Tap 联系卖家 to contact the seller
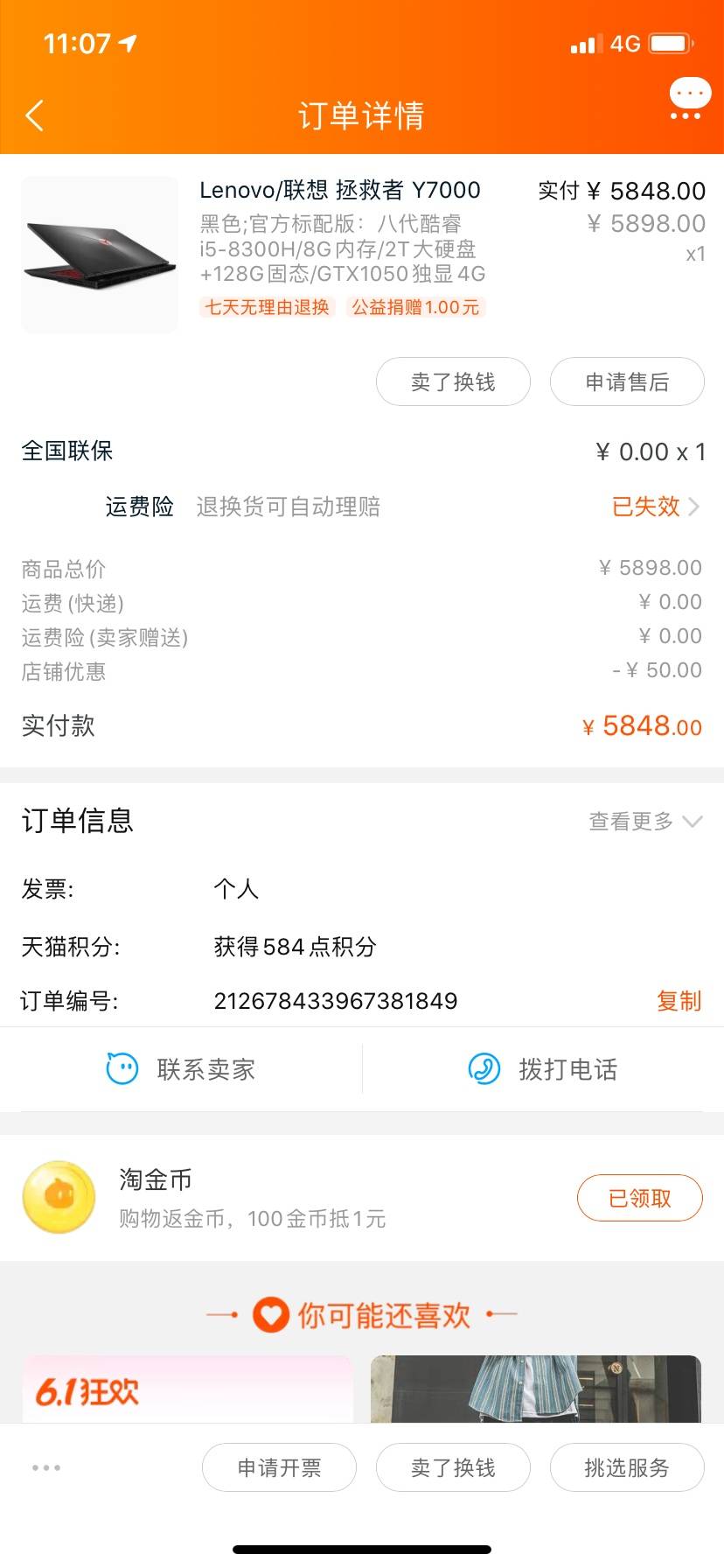 click(181, 1068)
